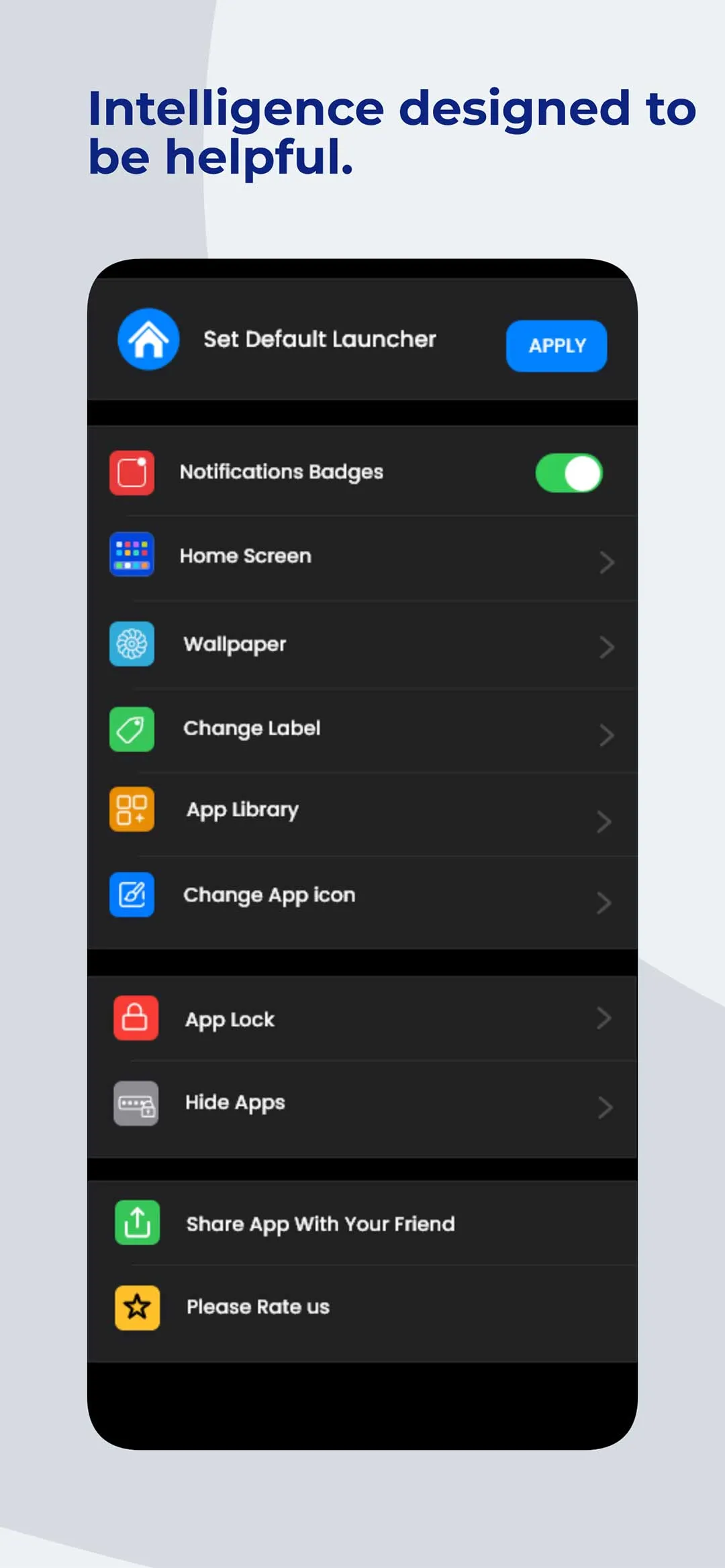Select the Change App icon pencil icon
The height and width of the screenshot is (1568, 725).
(131, 895)
